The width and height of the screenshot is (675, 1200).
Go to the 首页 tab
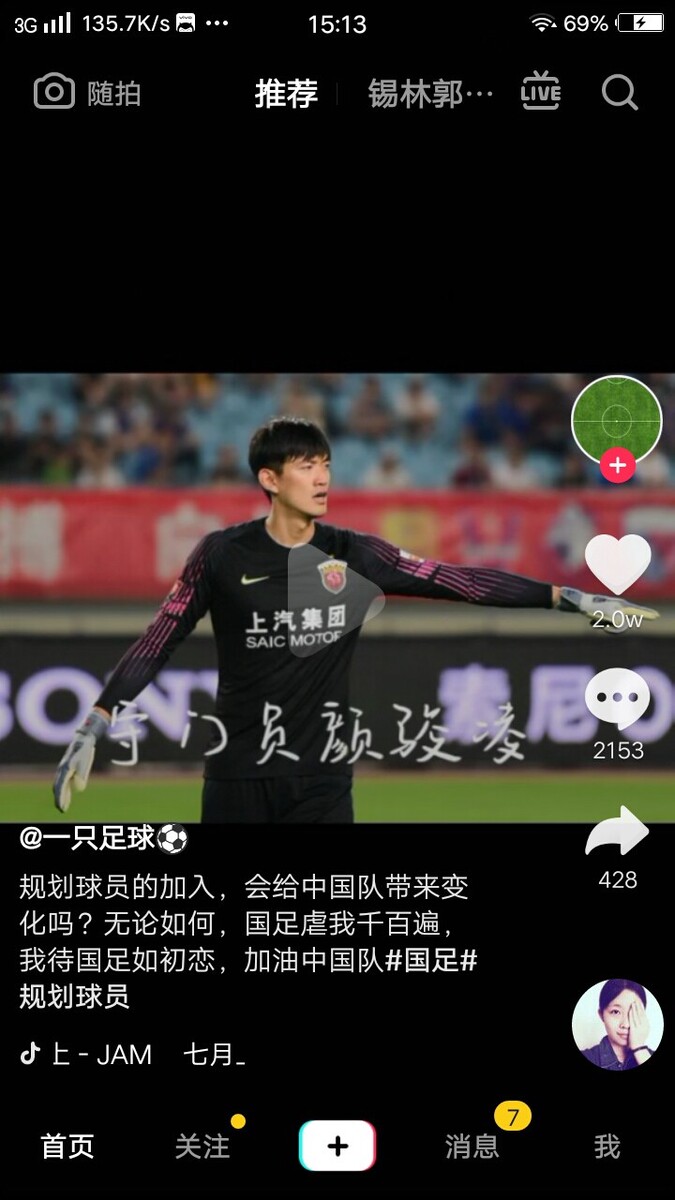click(x=67, y=1146)
